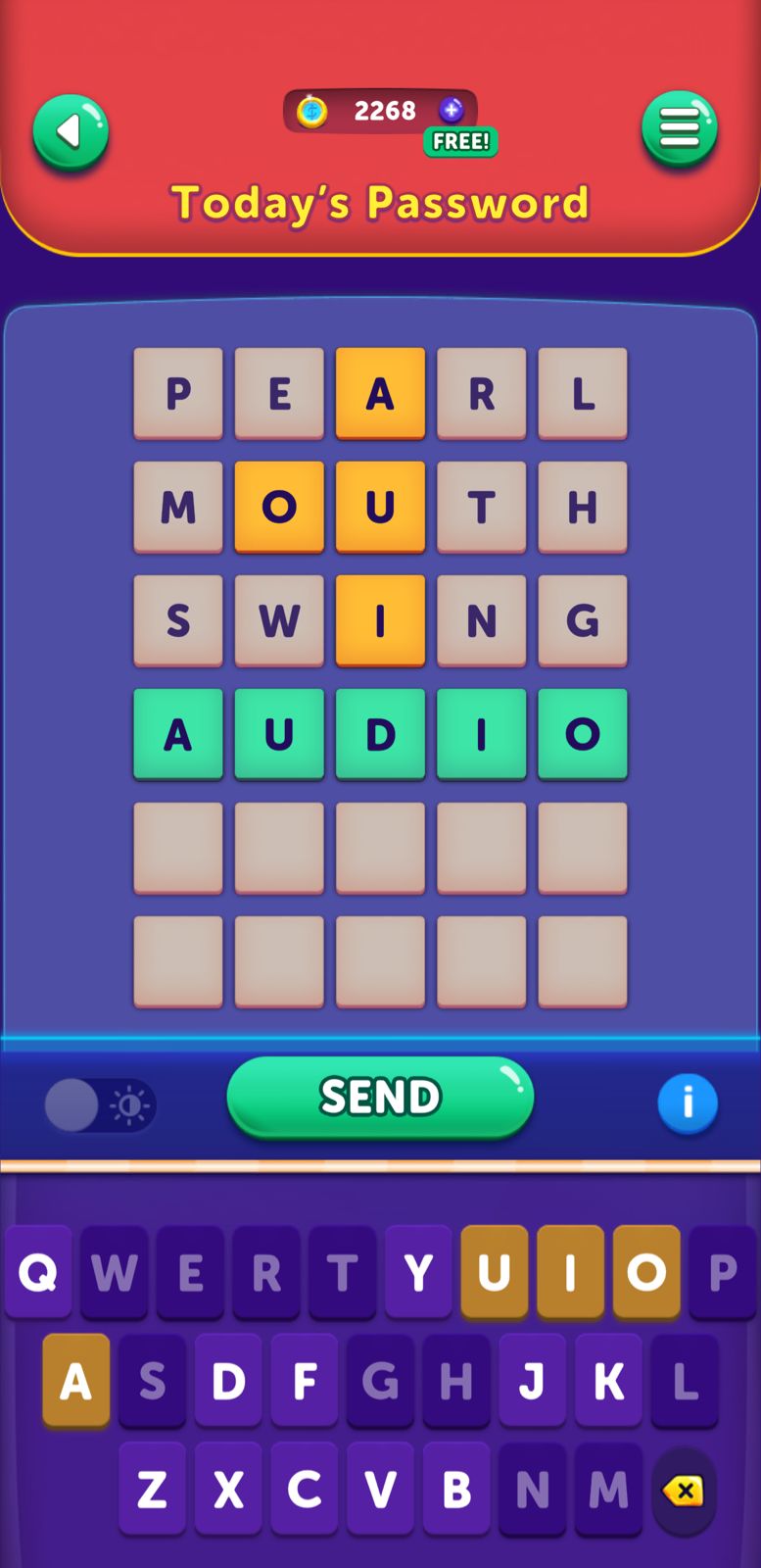Delete a letter with backspace key
761x1568 pixels.
pos(683,1491)
